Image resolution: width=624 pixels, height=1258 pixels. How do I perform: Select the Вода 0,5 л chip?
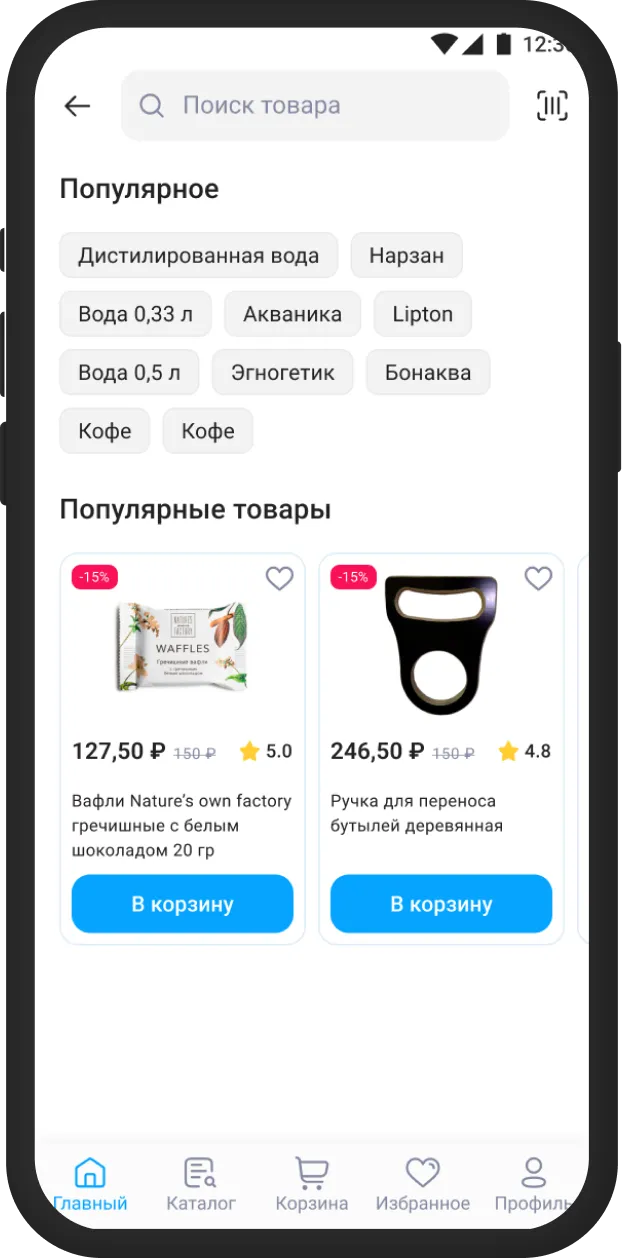tap(129, 373)
